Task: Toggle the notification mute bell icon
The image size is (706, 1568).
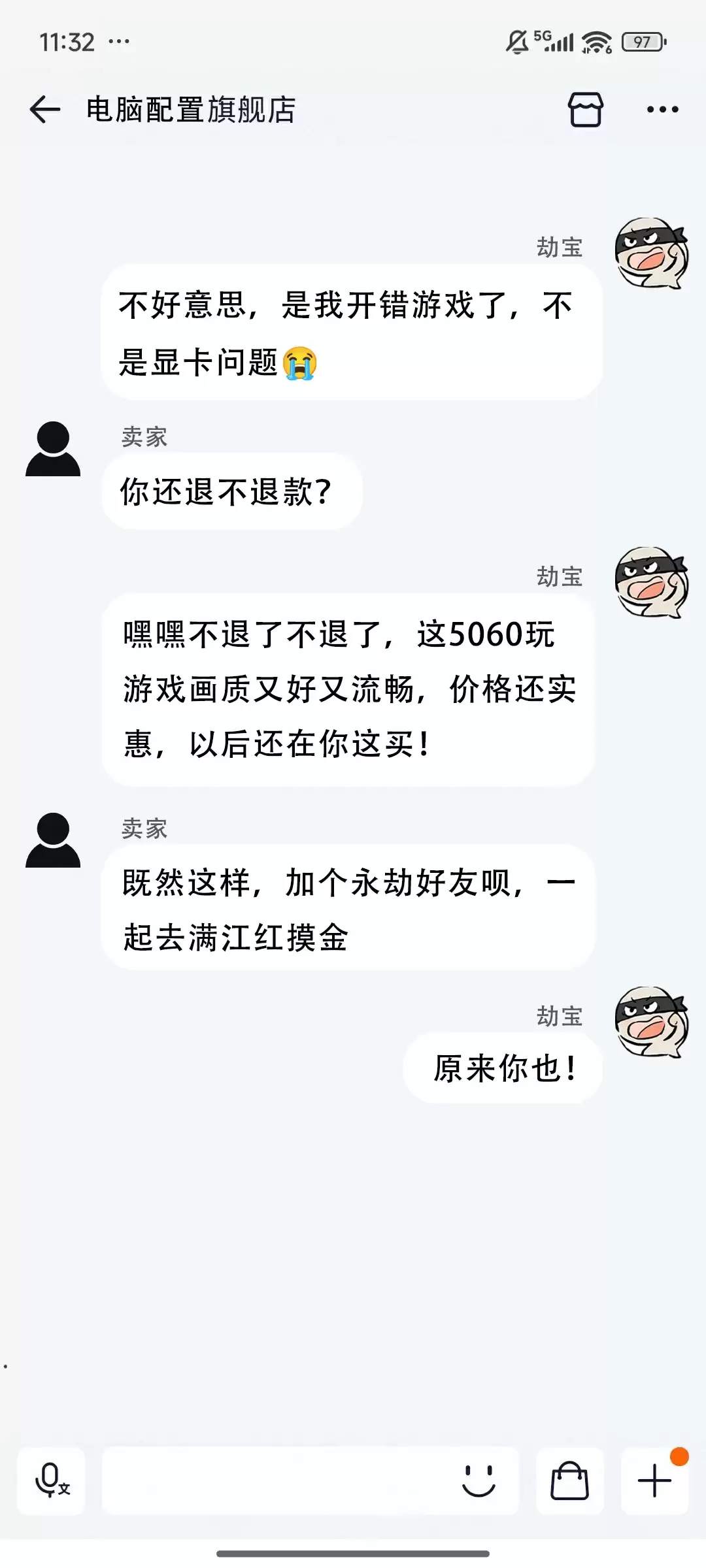Action: coord(516,41)
